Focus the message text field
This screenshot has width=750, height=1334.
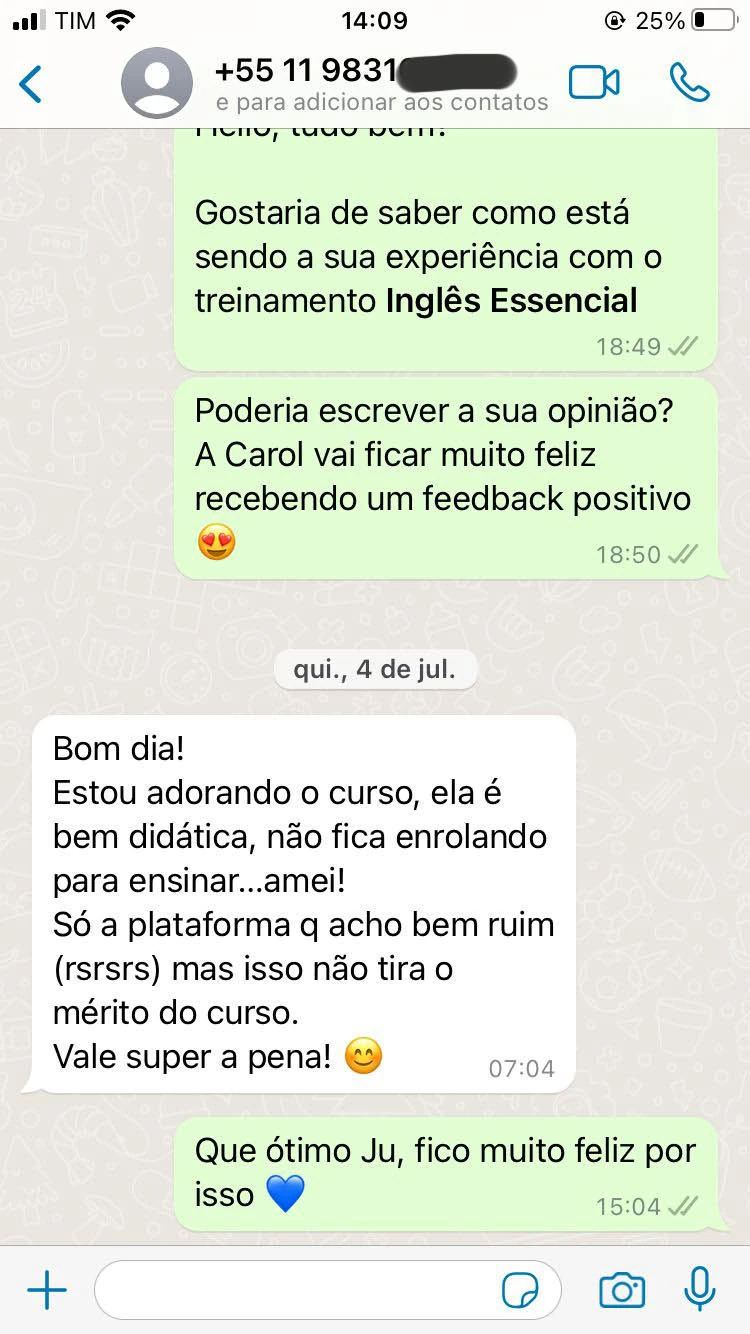pos(300,1291)
